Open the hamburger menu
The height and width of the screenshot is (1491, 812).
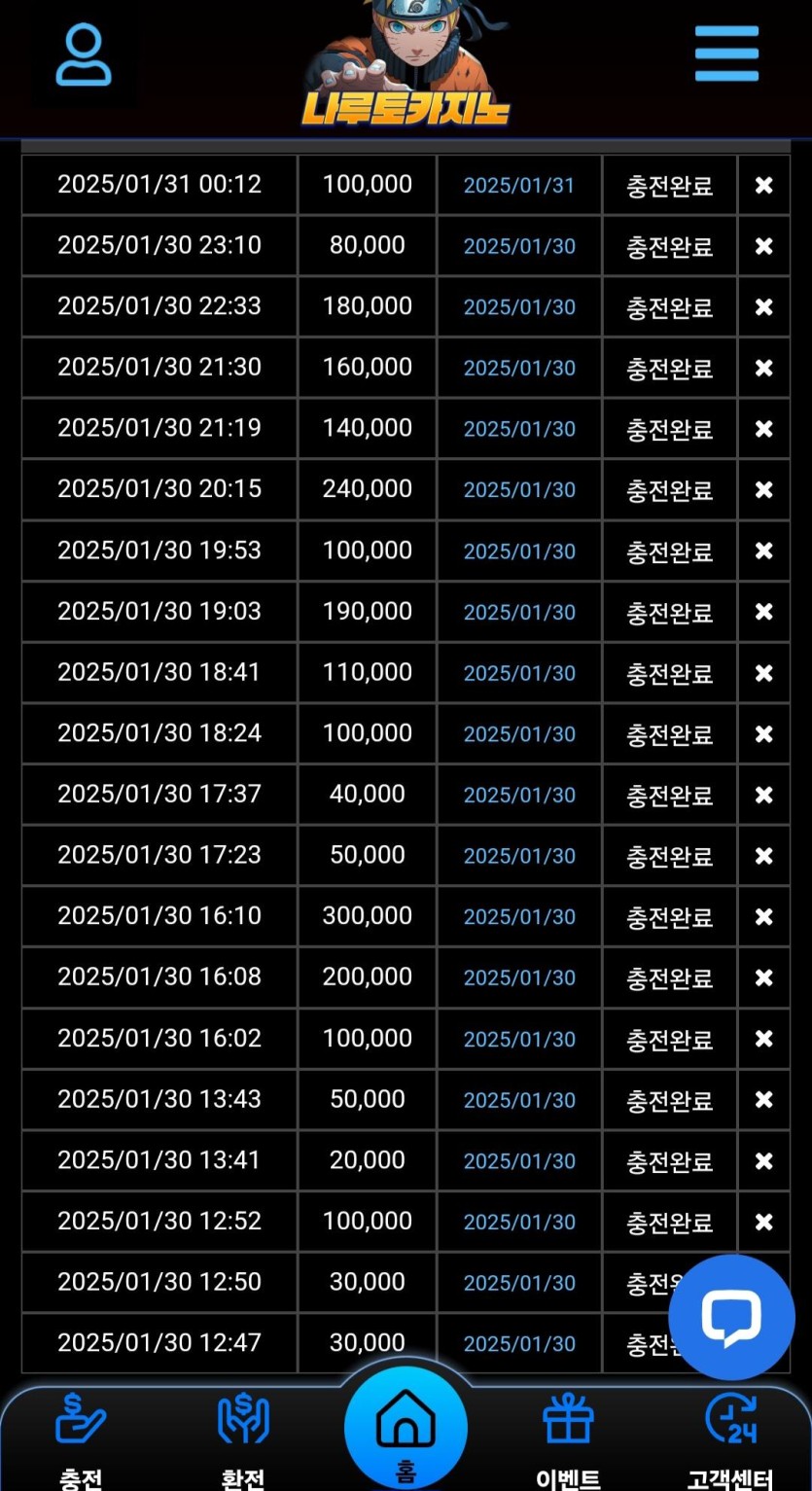[726, 53]
